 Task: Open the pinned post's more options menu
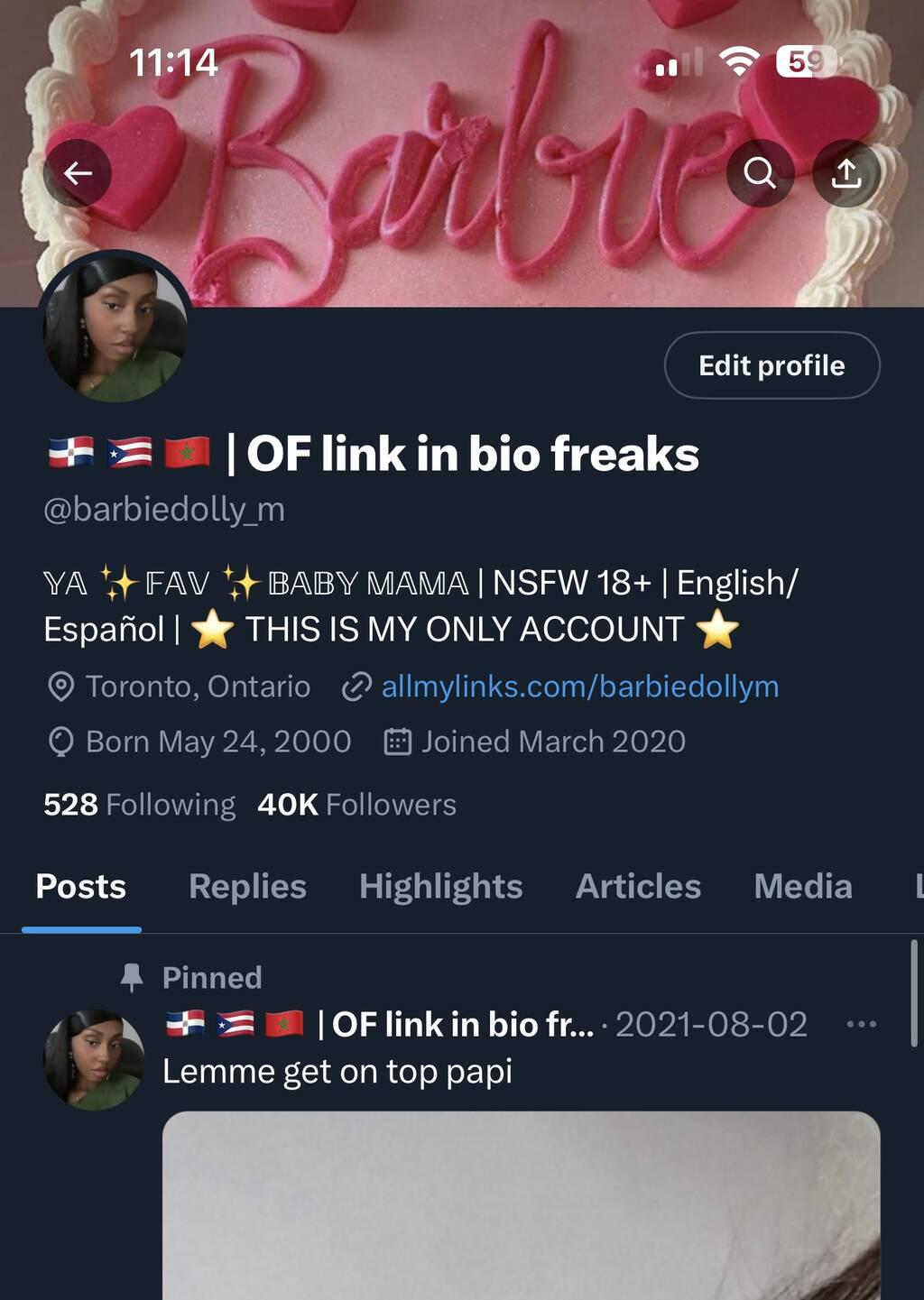[x=861, y=1025]
